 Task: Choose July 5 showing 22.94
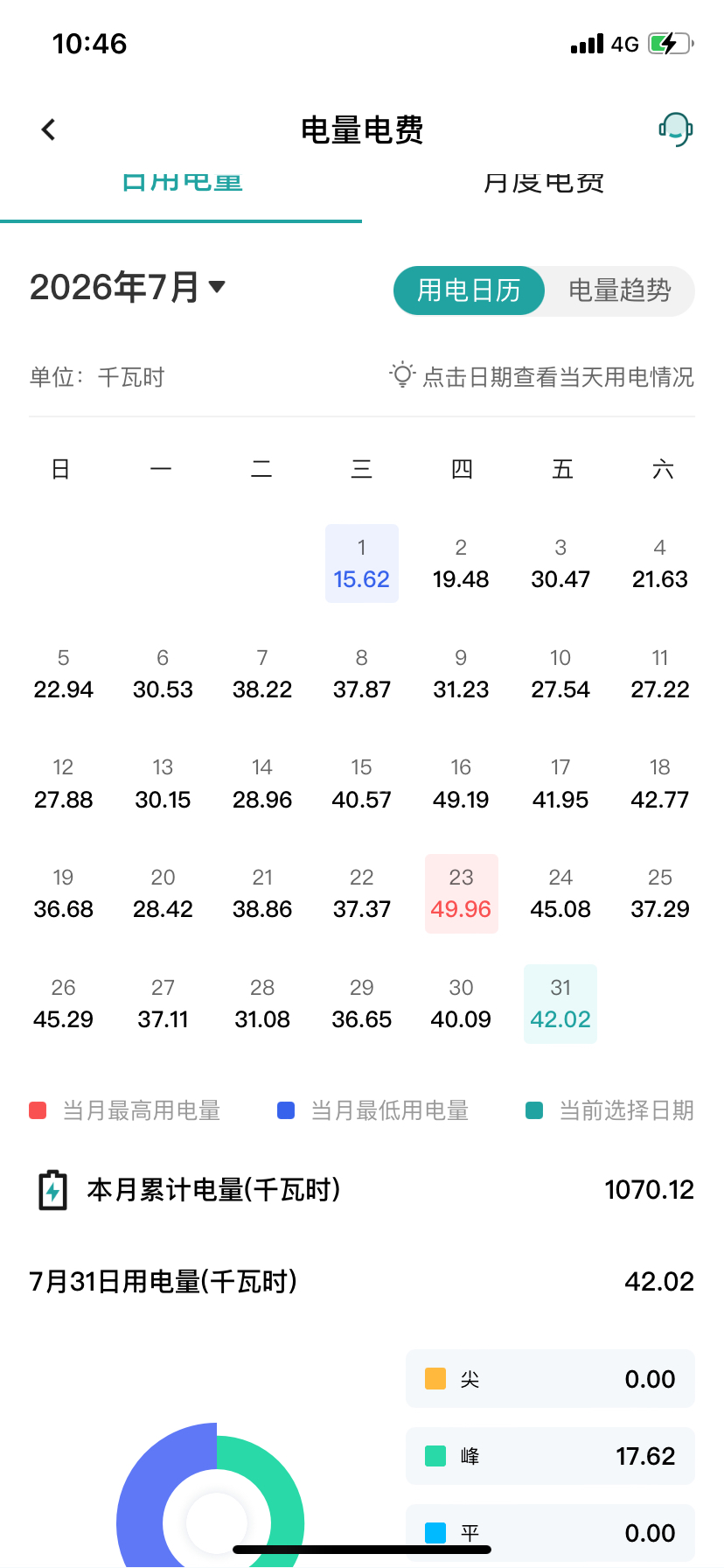click(63, 674)
